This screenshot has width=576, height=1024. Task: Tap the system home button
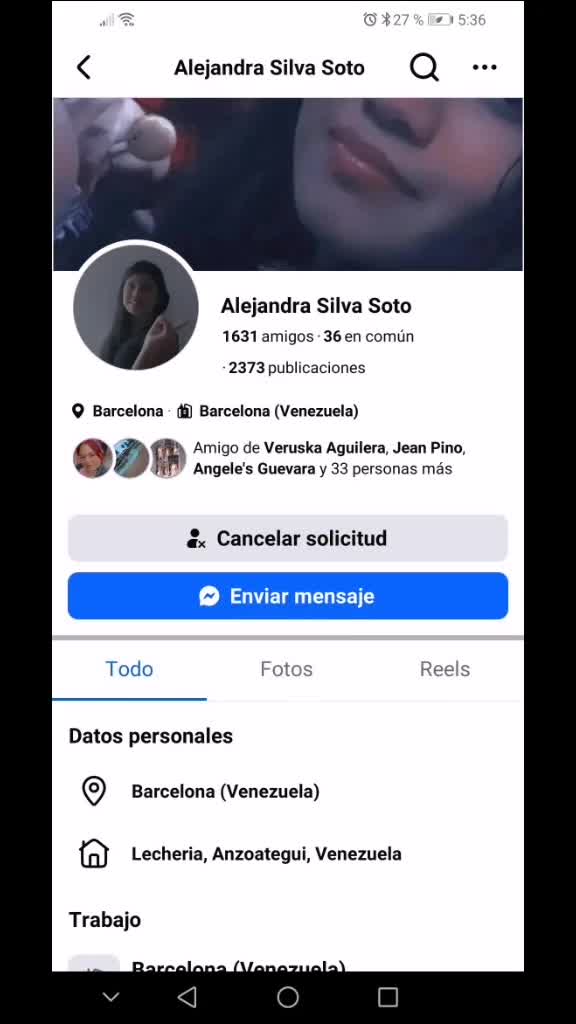(288, 997)
